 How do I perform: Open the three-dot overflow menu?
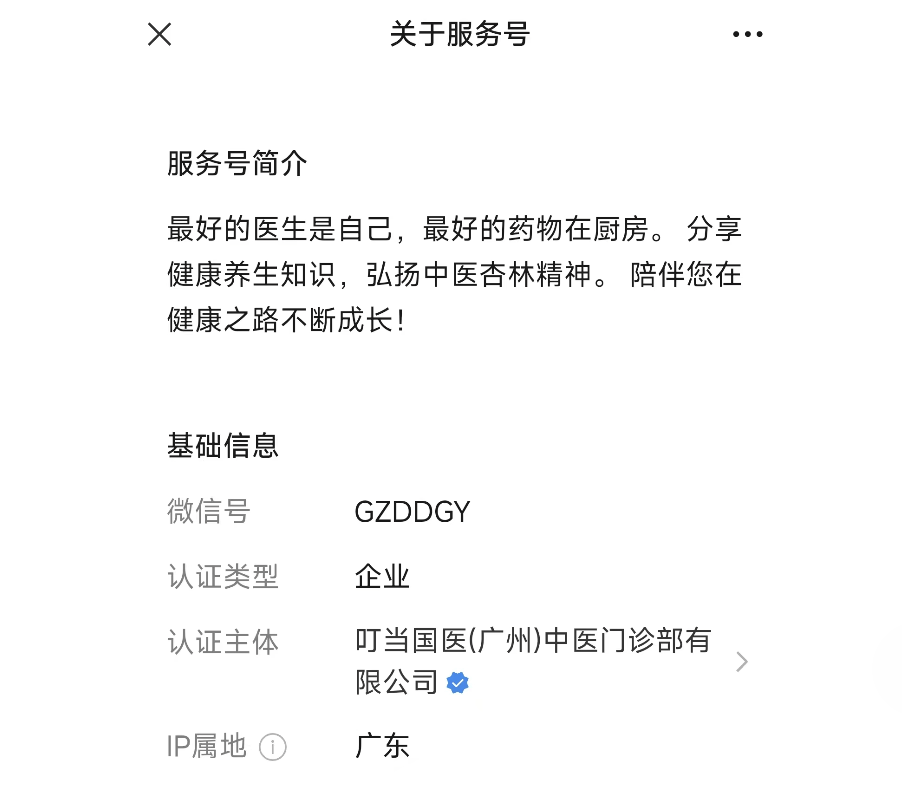(747, 35)
